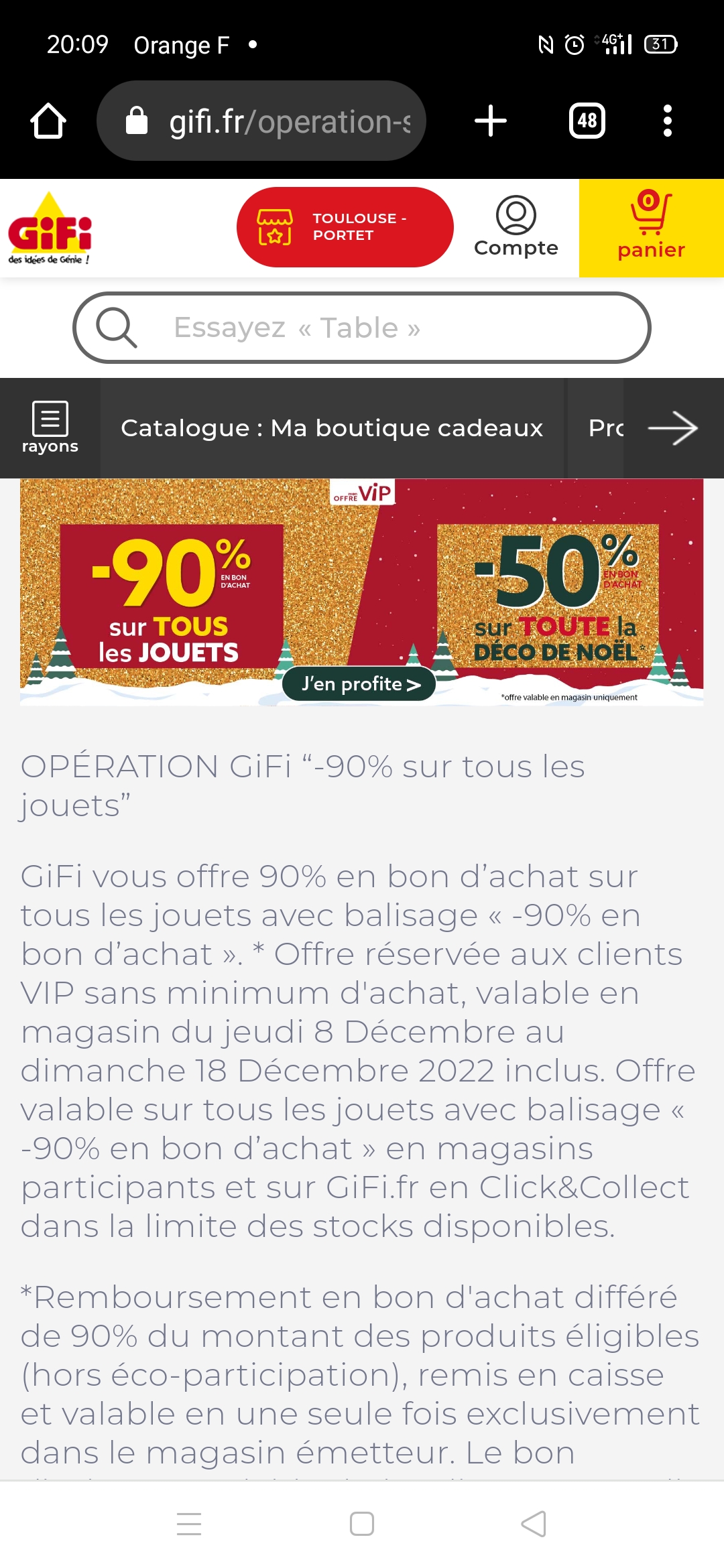Return to the GiFi homepage via logo
724x1568 pixels.
pos(50,228)
